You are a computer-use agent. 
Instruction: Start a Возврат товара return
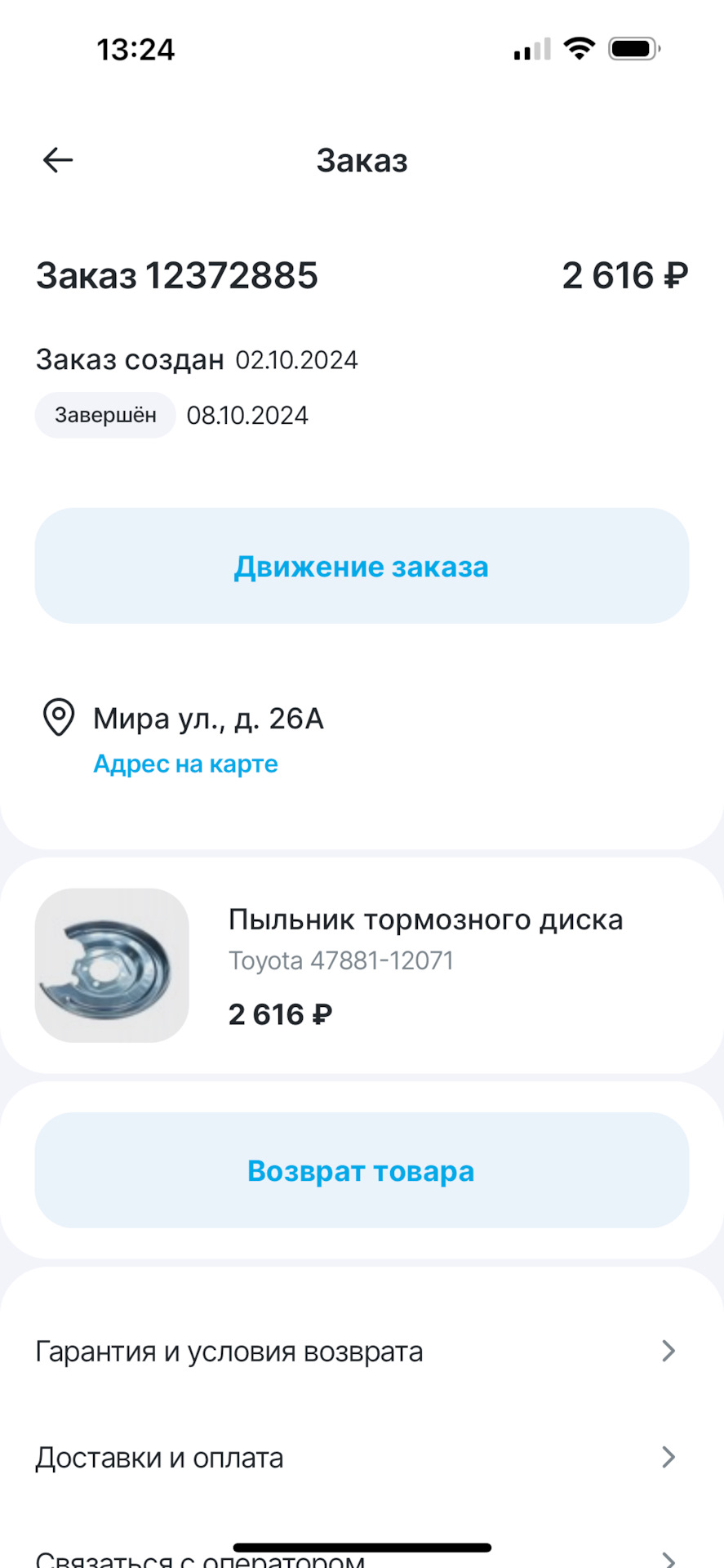[x=362, y=1170]
